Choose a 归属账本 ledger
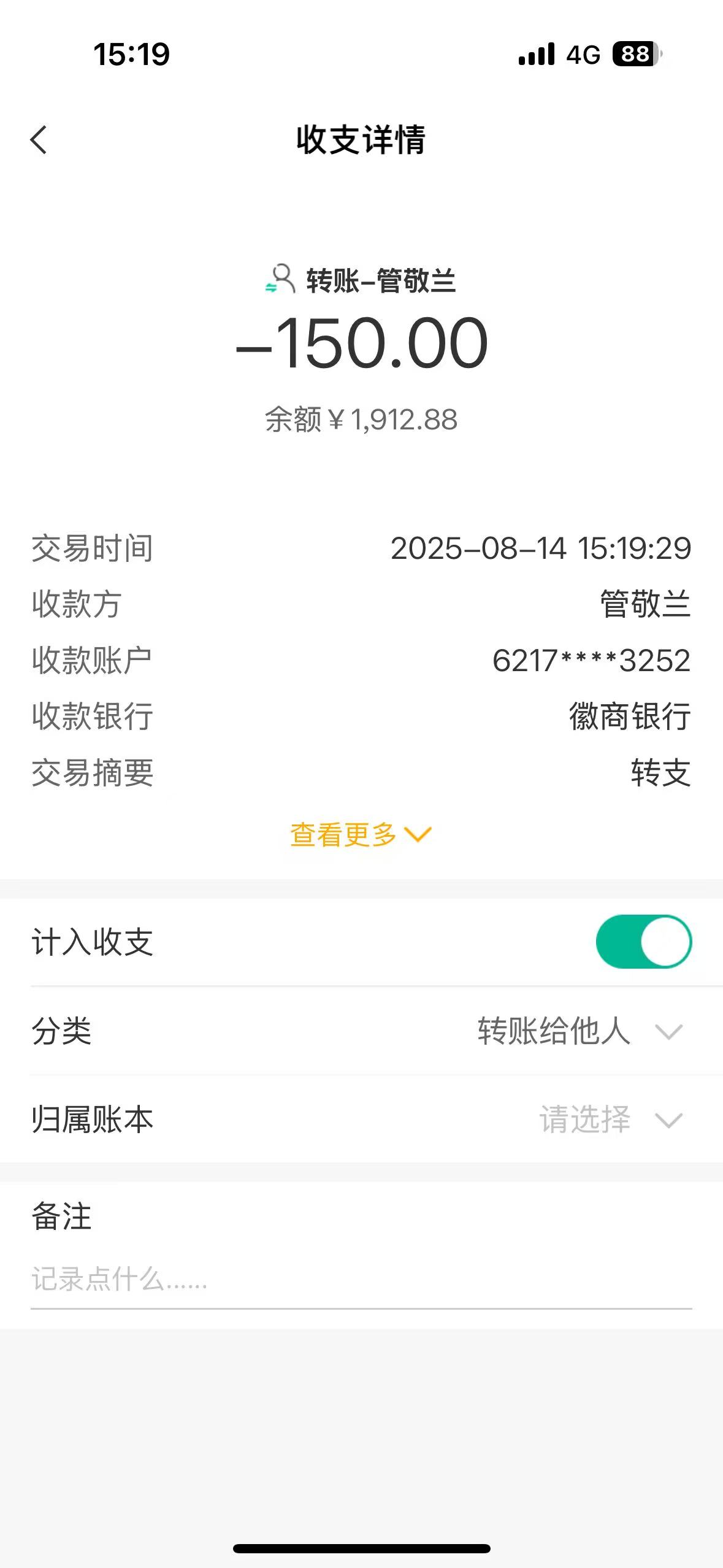This screenshot has height=1568, width=723. (x=610, y=1120)
